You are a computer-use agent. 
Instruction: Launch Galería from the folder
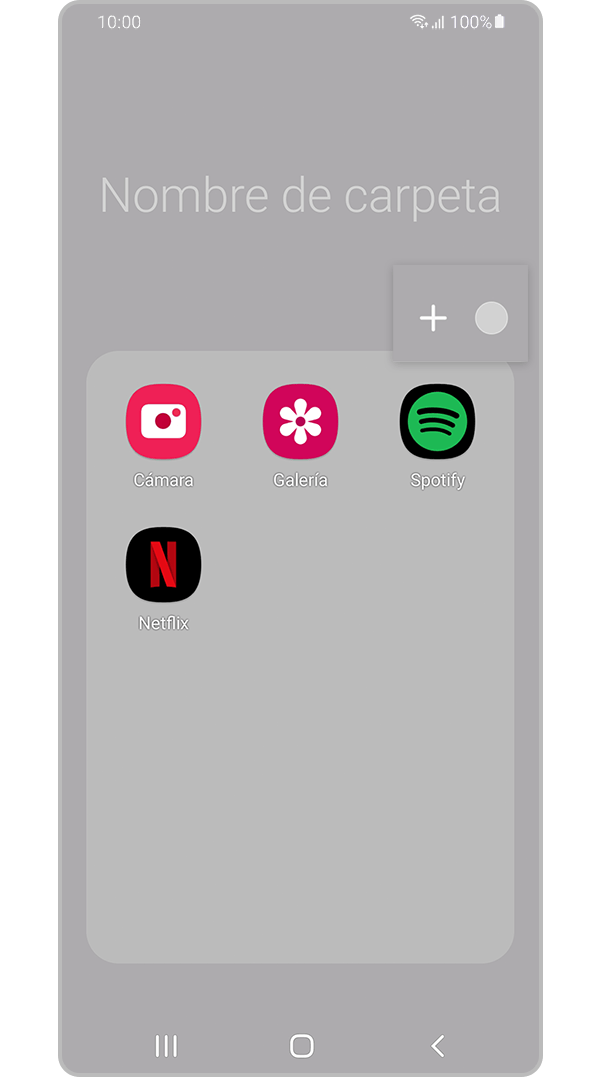click(x=300, y=422)
